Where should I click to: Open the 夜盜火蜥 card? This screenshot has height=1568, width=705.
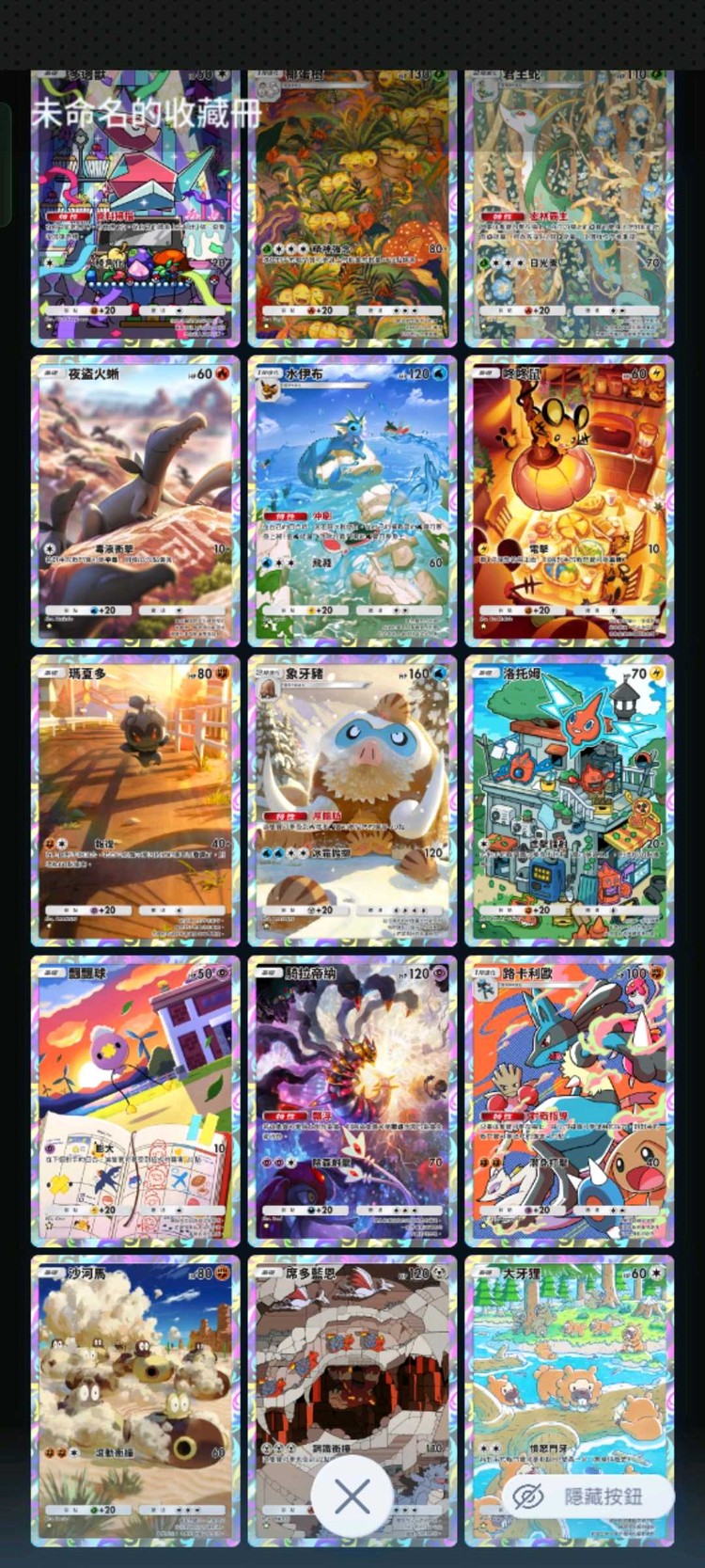point(135,500)
